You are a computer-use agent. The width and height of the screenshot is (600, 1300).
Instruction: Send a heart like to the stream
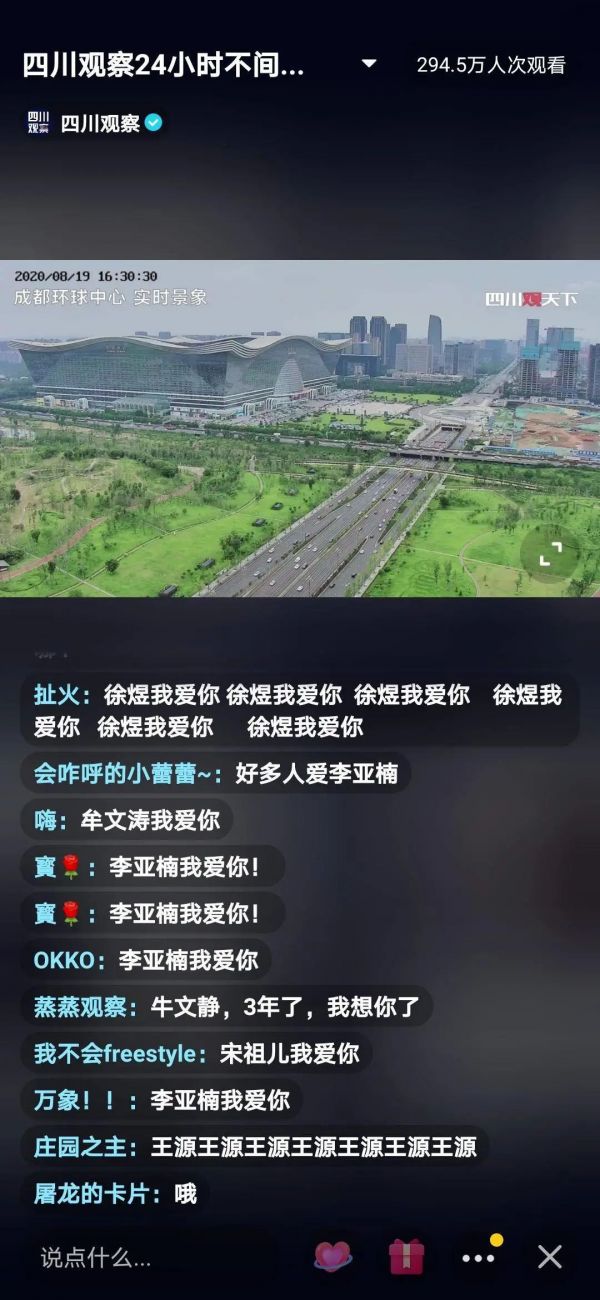(333, 1256)
